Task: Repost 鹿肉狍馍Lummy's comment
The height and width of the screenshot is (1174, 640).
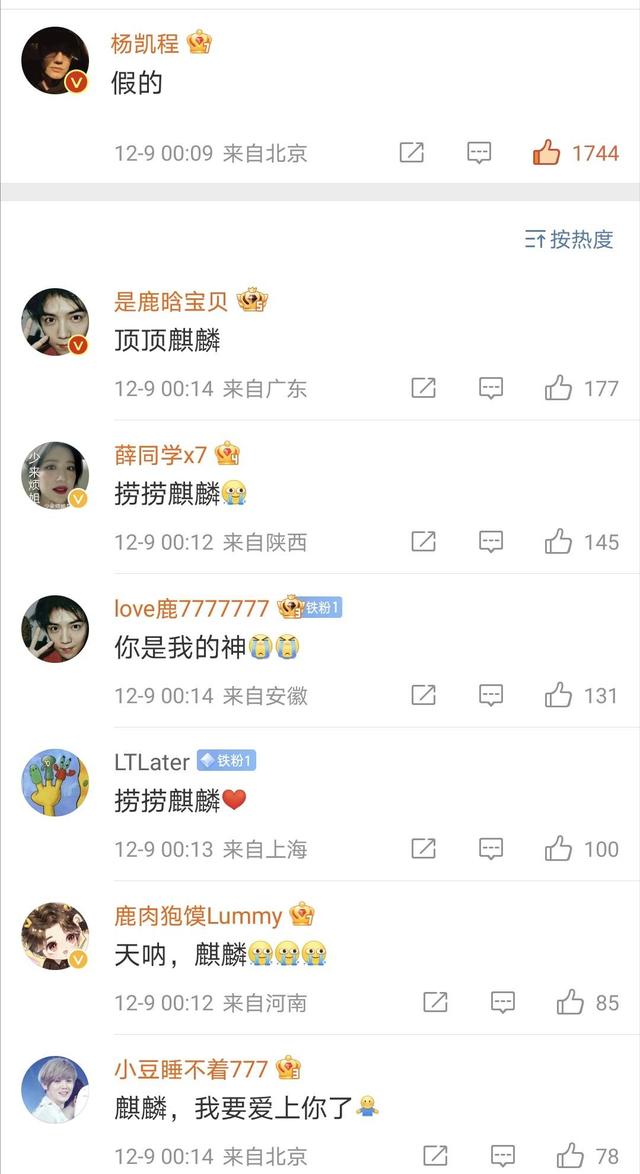Action: 436,1003
